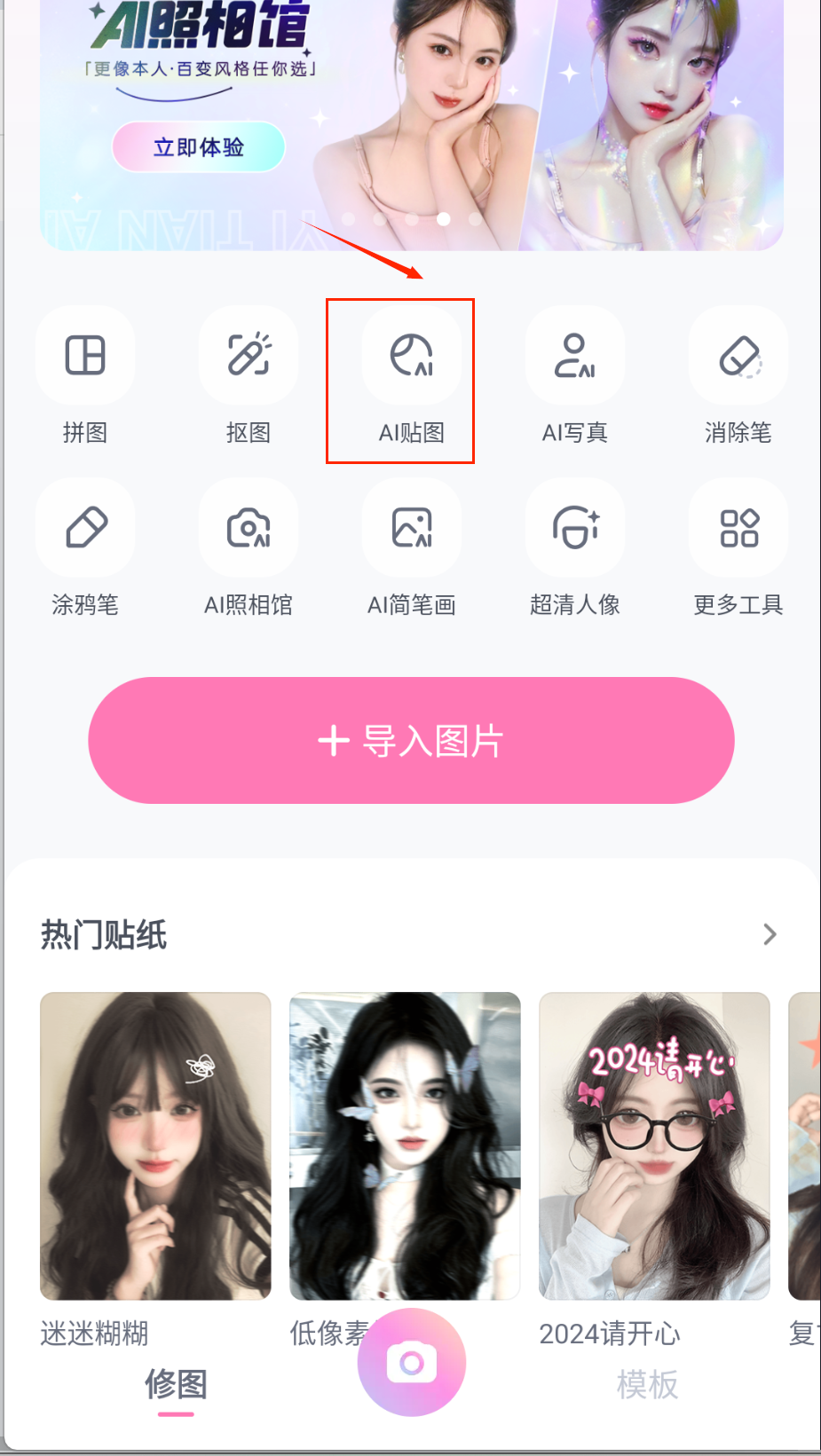Choose the 2024请开心 sticker card

click(x=654, y=1145)
